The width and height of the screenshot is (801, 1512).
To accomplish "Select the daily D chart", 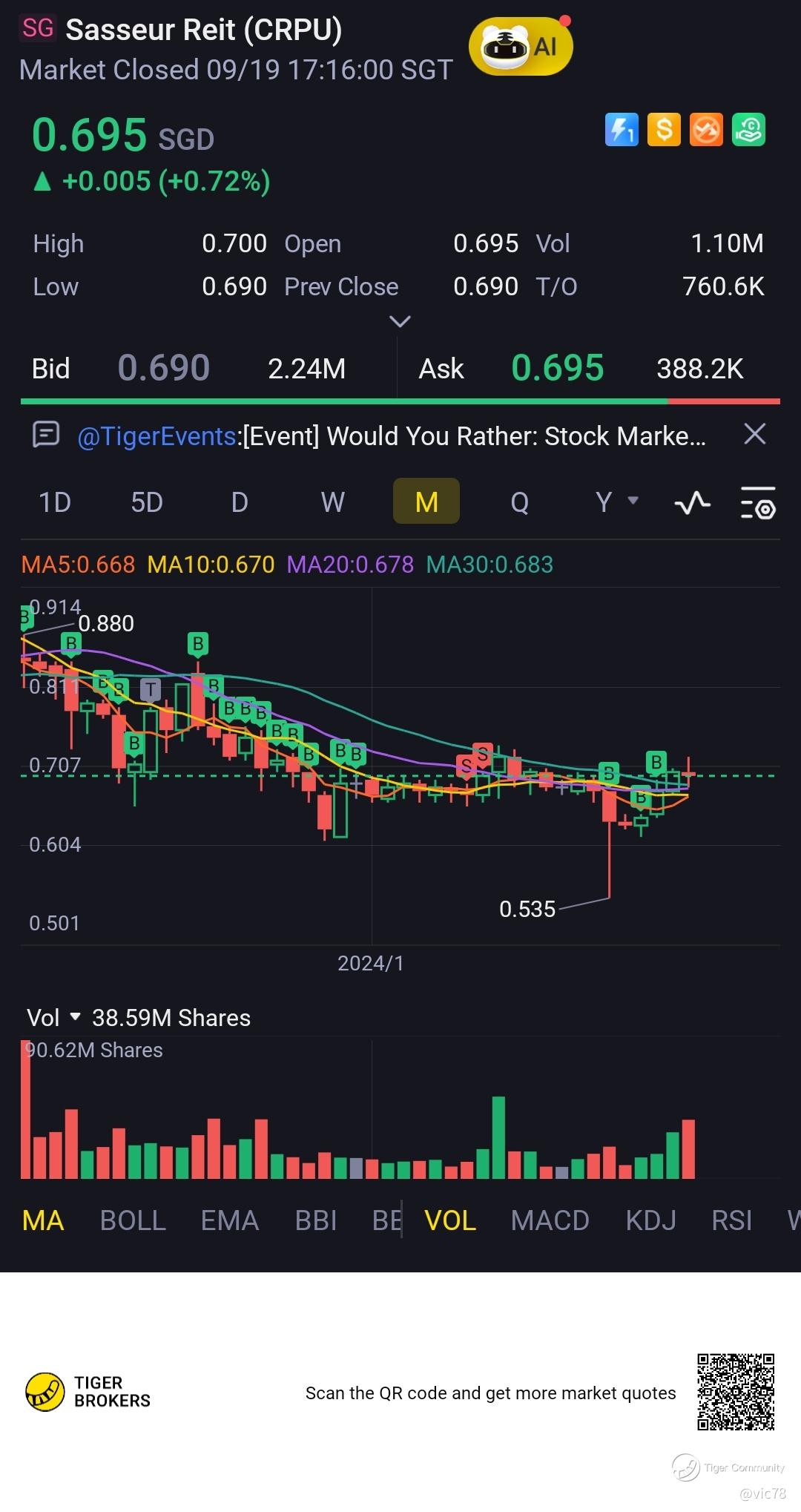I will [239, 502].
